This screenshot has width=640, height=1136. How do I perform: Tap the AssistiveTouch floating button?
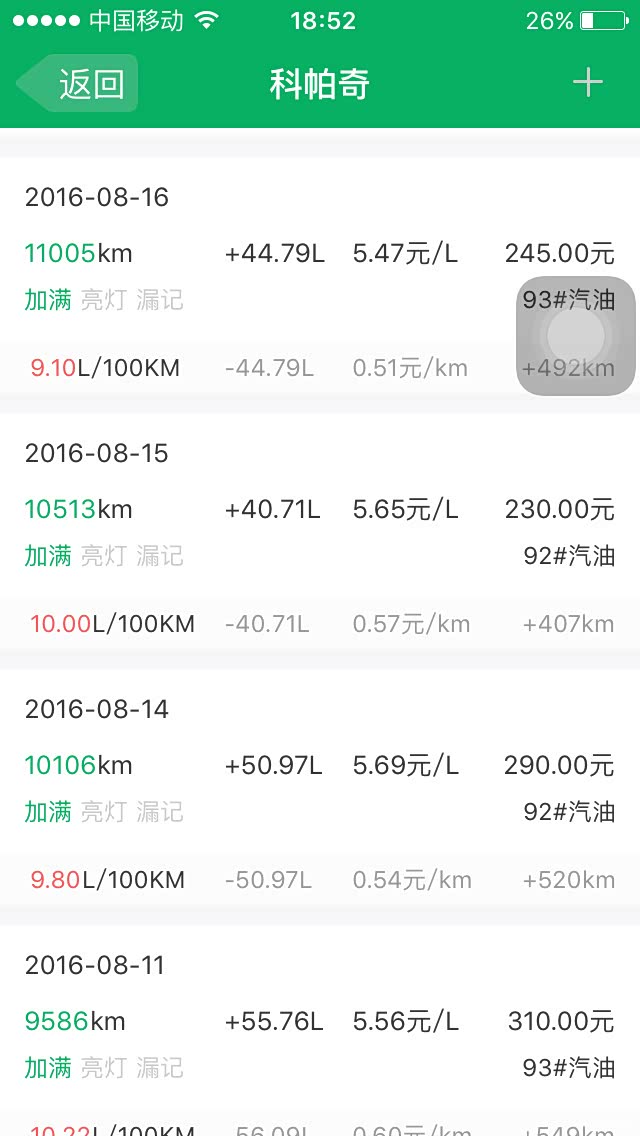(576, 336)
